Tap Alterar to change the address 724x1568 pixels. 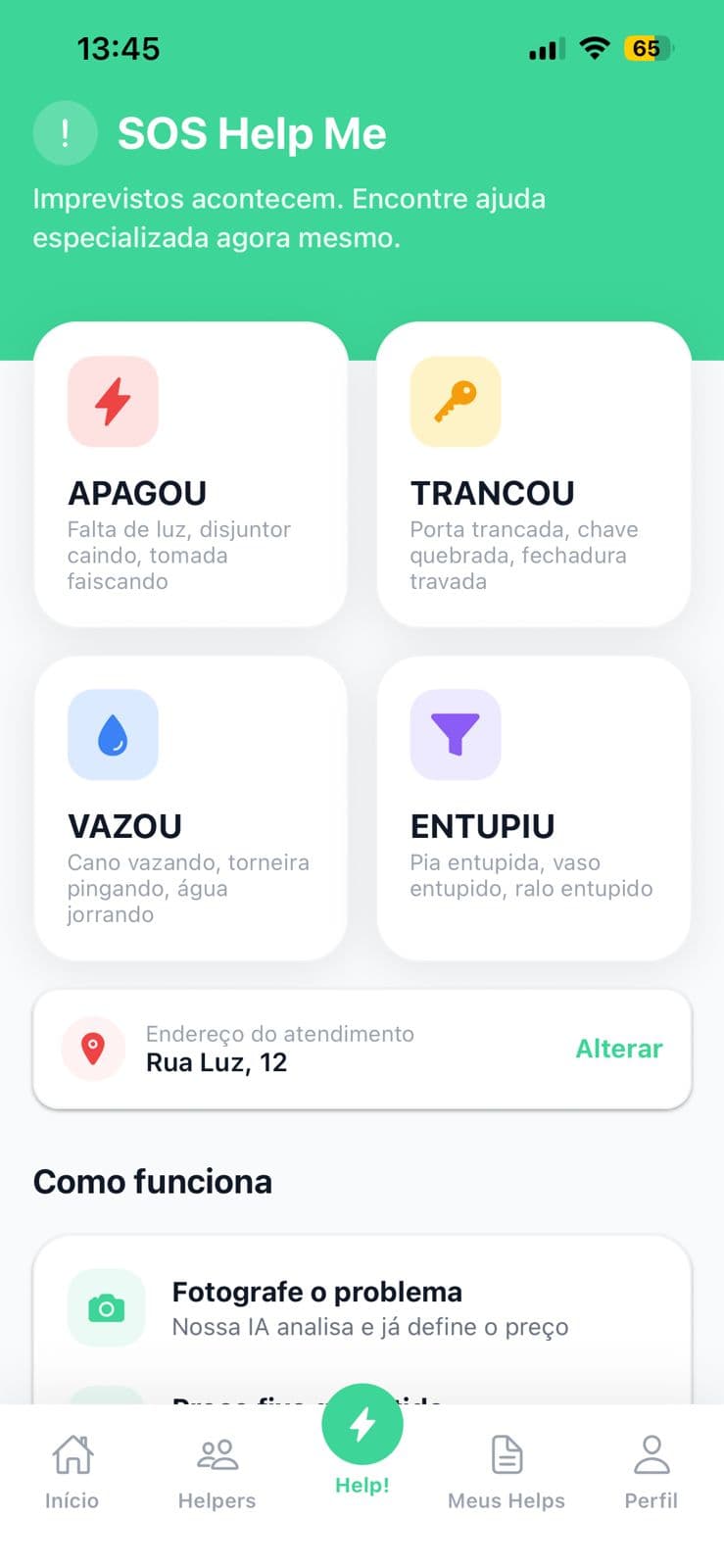pos(618,1049)
